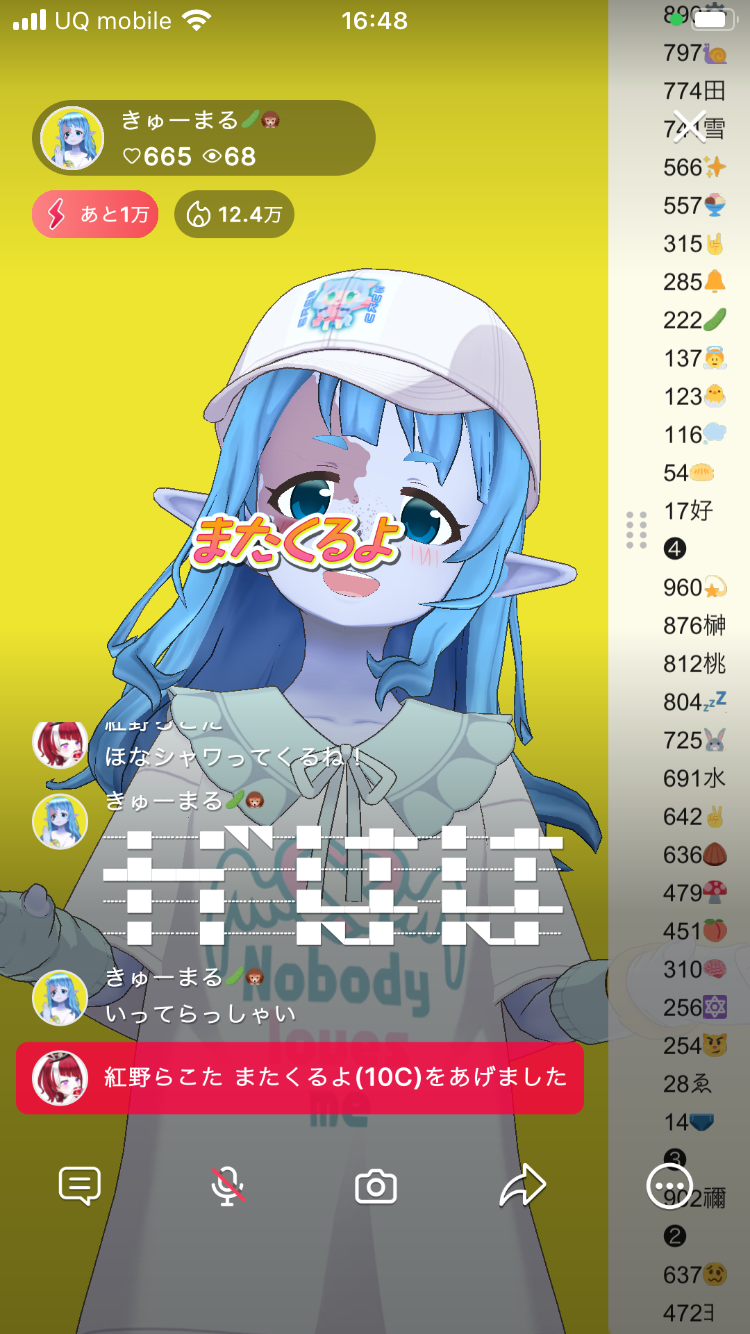Open the 12.4万 flame points chip

234,214
